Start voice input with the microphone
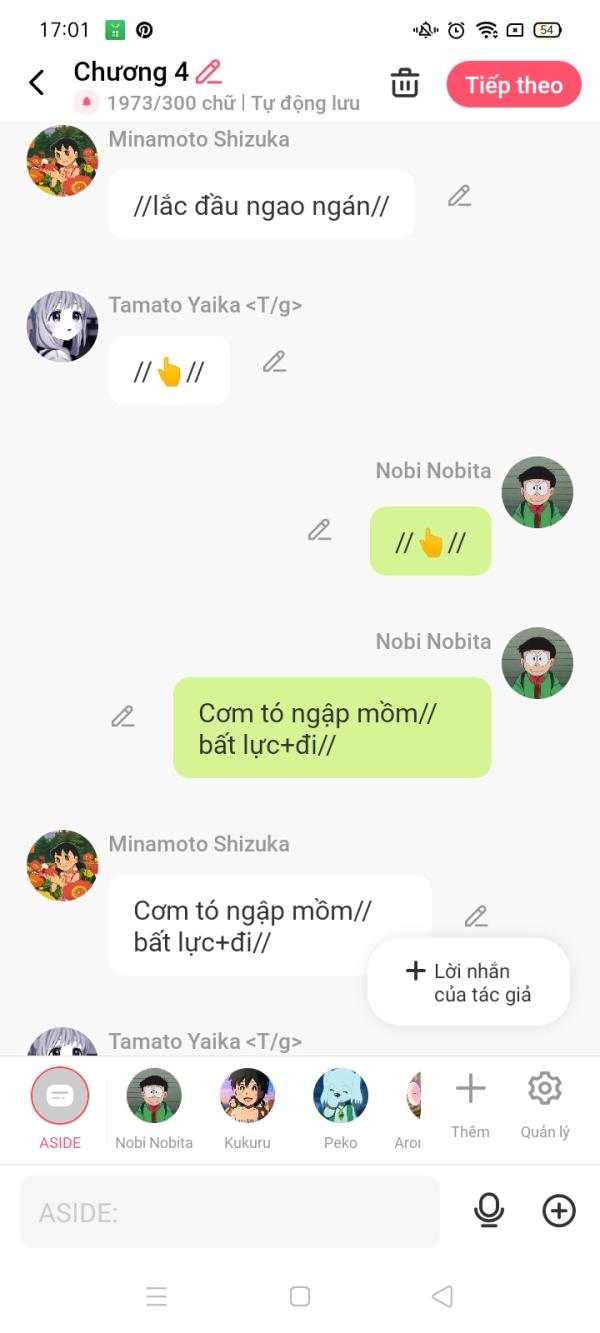The image size is (600, 1333). point(489,1211)
